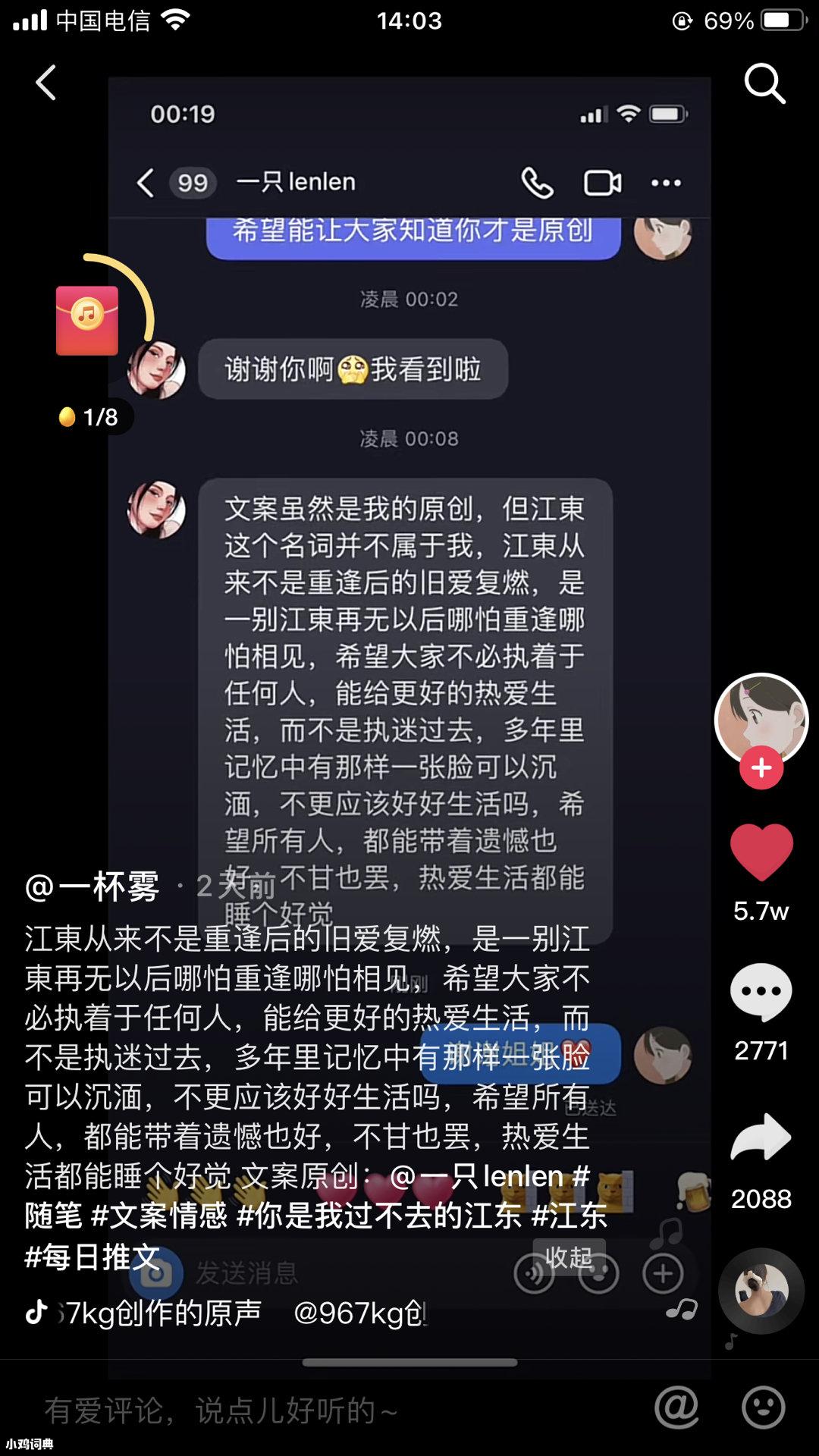Open the mentioned @一只lenlen profile

(477, 1177)
